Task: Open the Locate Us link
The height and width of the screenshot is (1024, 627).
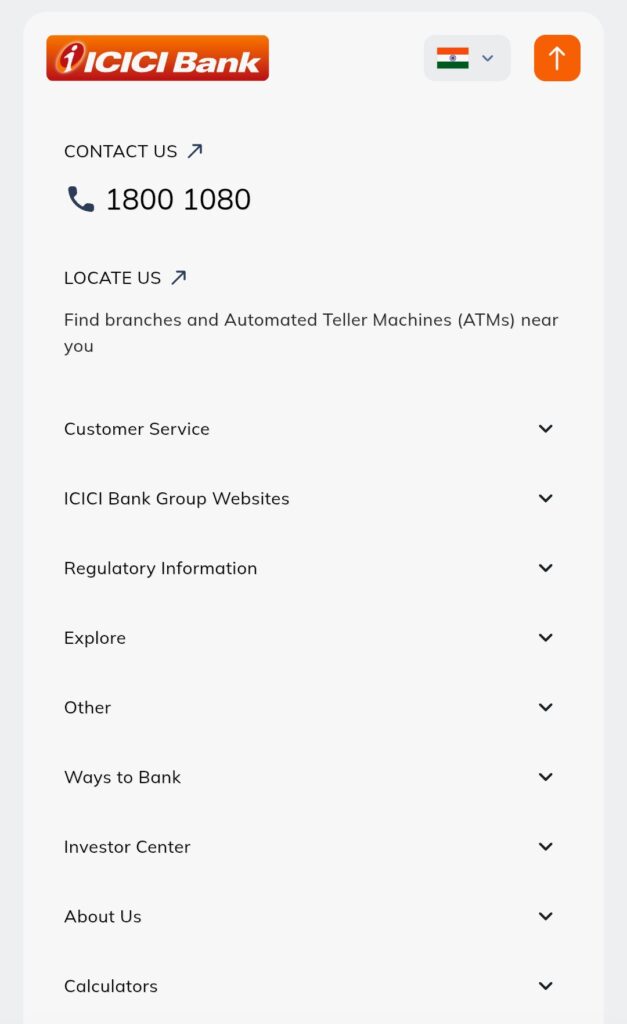Action: click(125, 278)
